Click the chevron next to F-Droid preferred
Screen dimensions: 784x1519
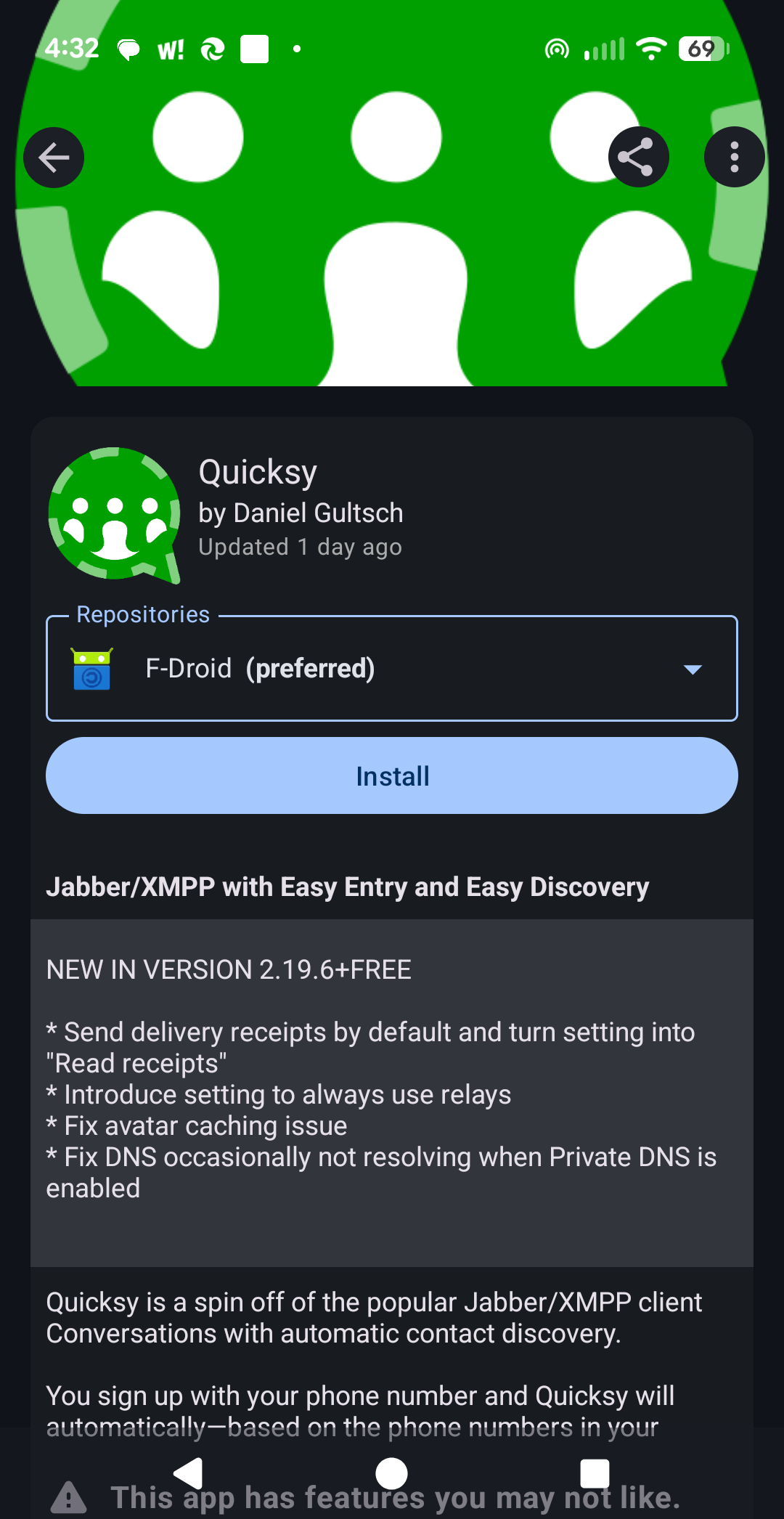693,669
